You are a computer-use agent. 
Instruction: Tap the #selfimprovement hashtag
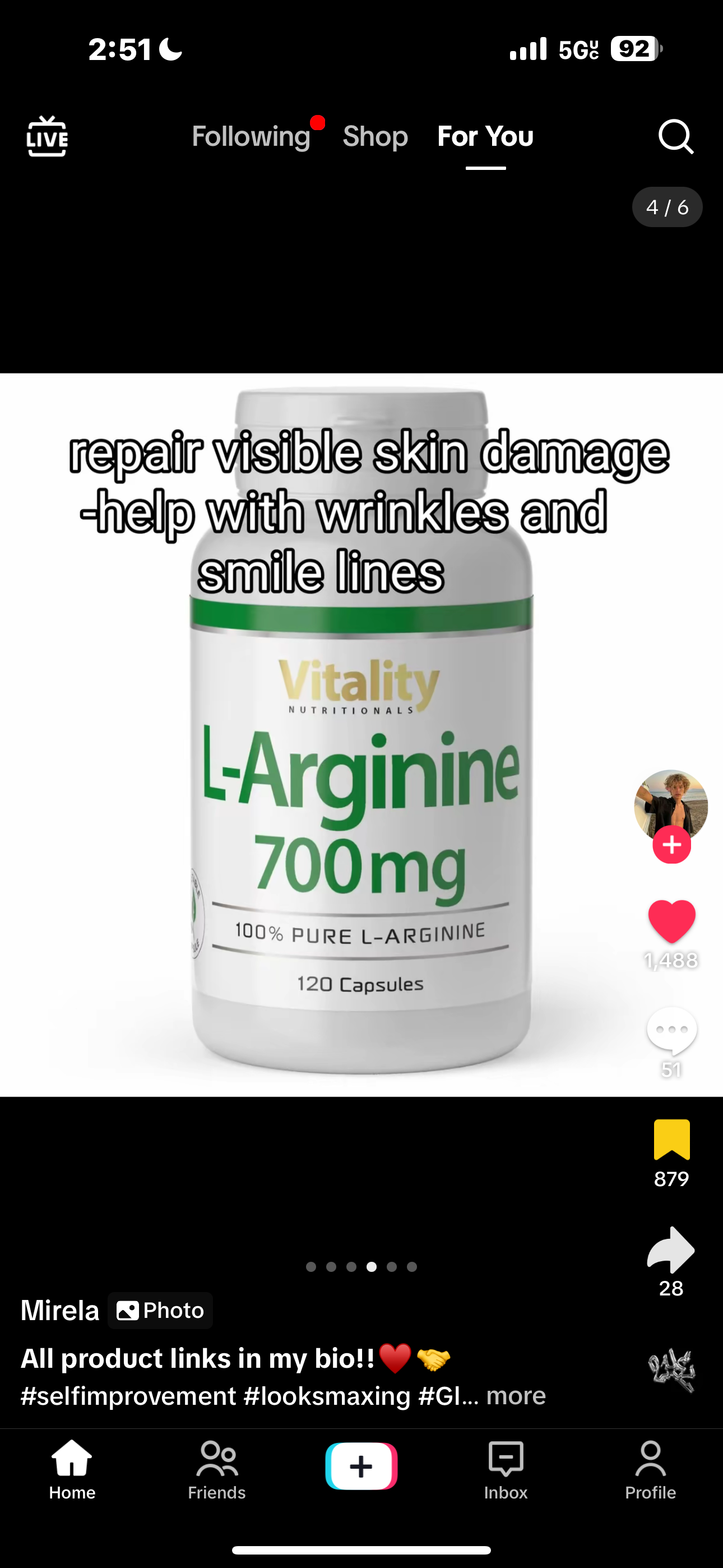[128, 1395]
